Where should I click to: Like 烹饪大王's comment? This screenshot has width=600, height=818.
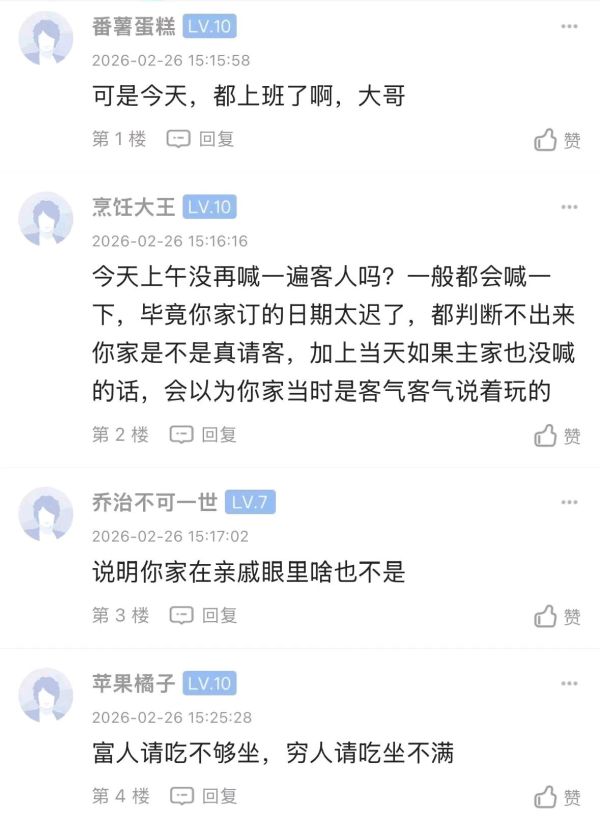pyautogui.click(x=557, y=435)
